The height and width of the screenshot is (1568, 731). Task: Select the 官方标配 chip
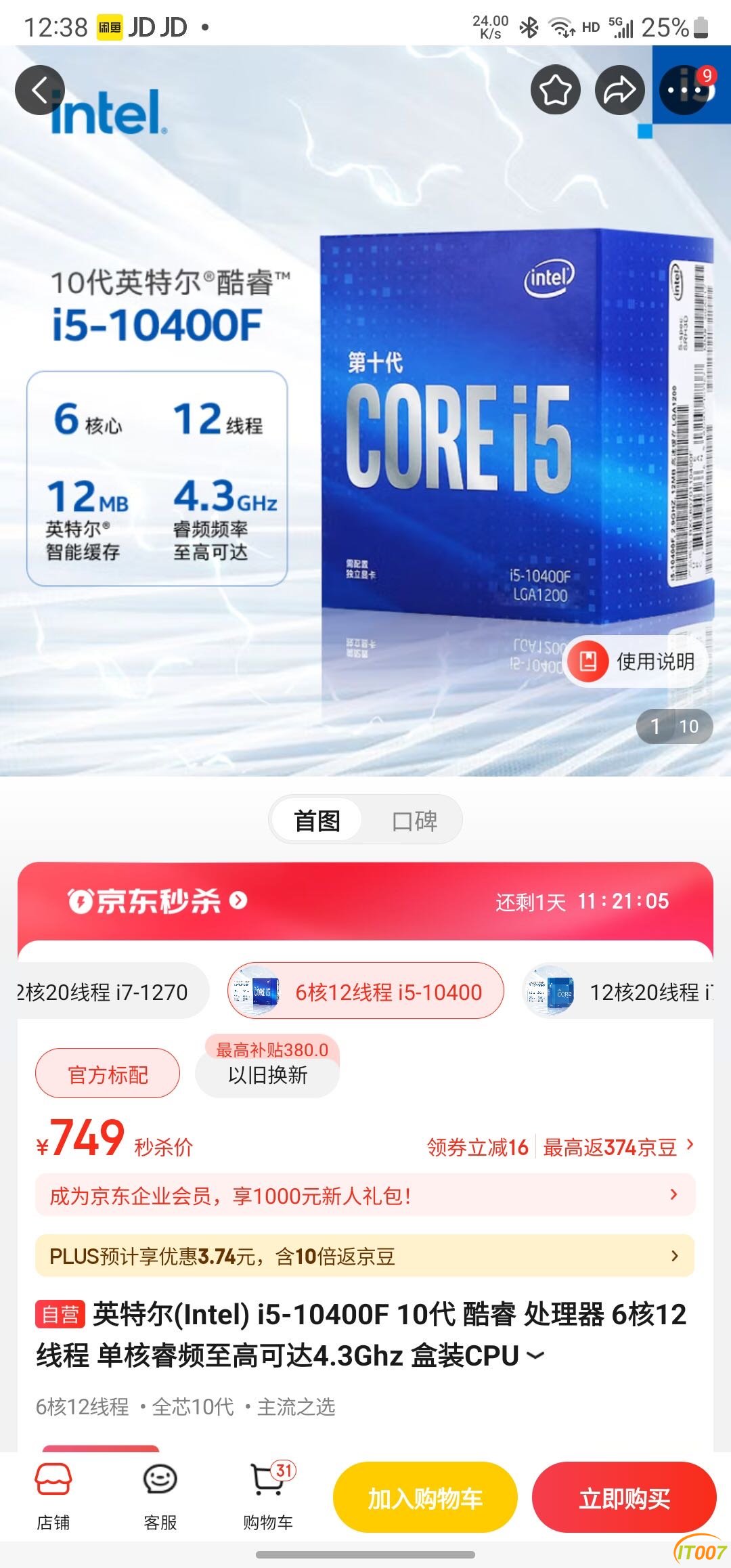click(108, 1074)
